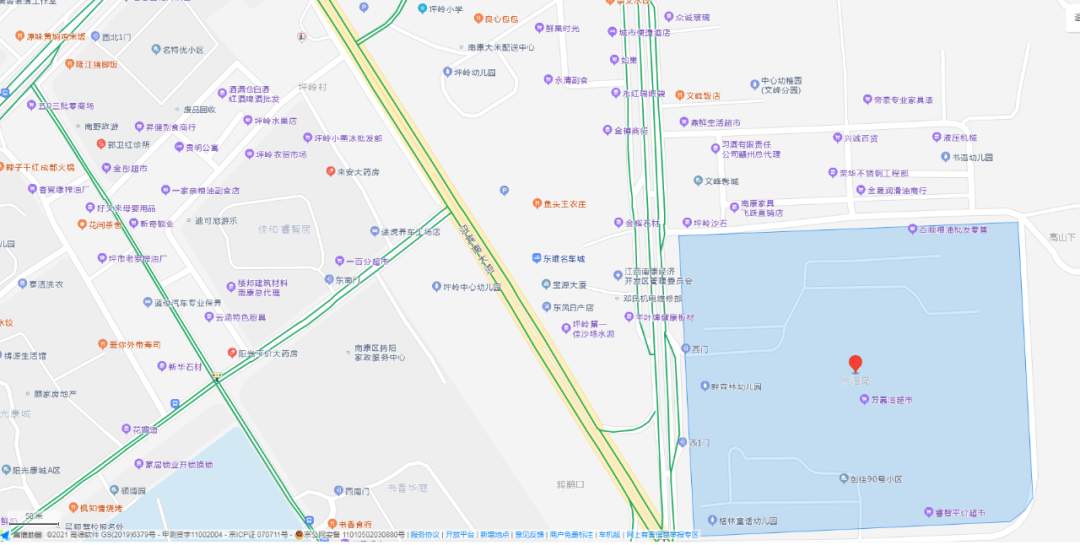Open the 商户免费标注 footer link
Image resolution: width=1080 pixels, height=545 pixels.
click(571, 535)
